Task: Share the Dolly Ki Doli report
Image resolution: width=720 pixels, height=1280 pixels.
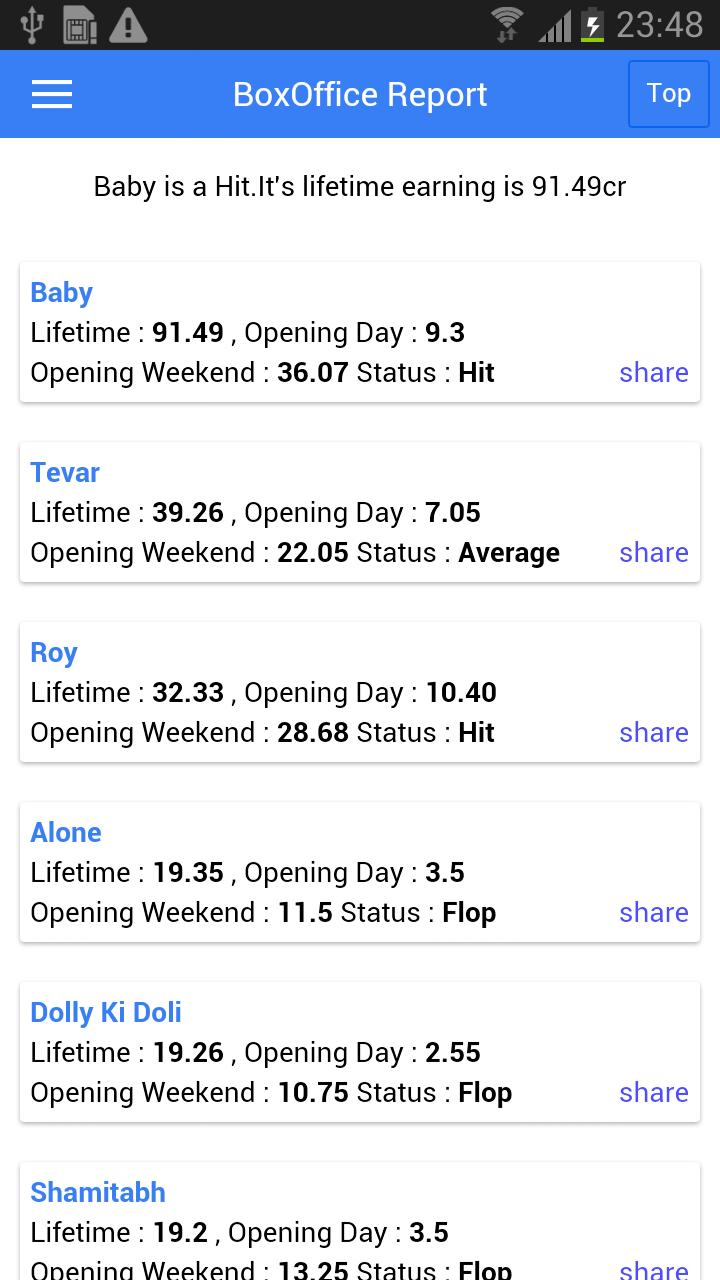Action: point(653,1092)
